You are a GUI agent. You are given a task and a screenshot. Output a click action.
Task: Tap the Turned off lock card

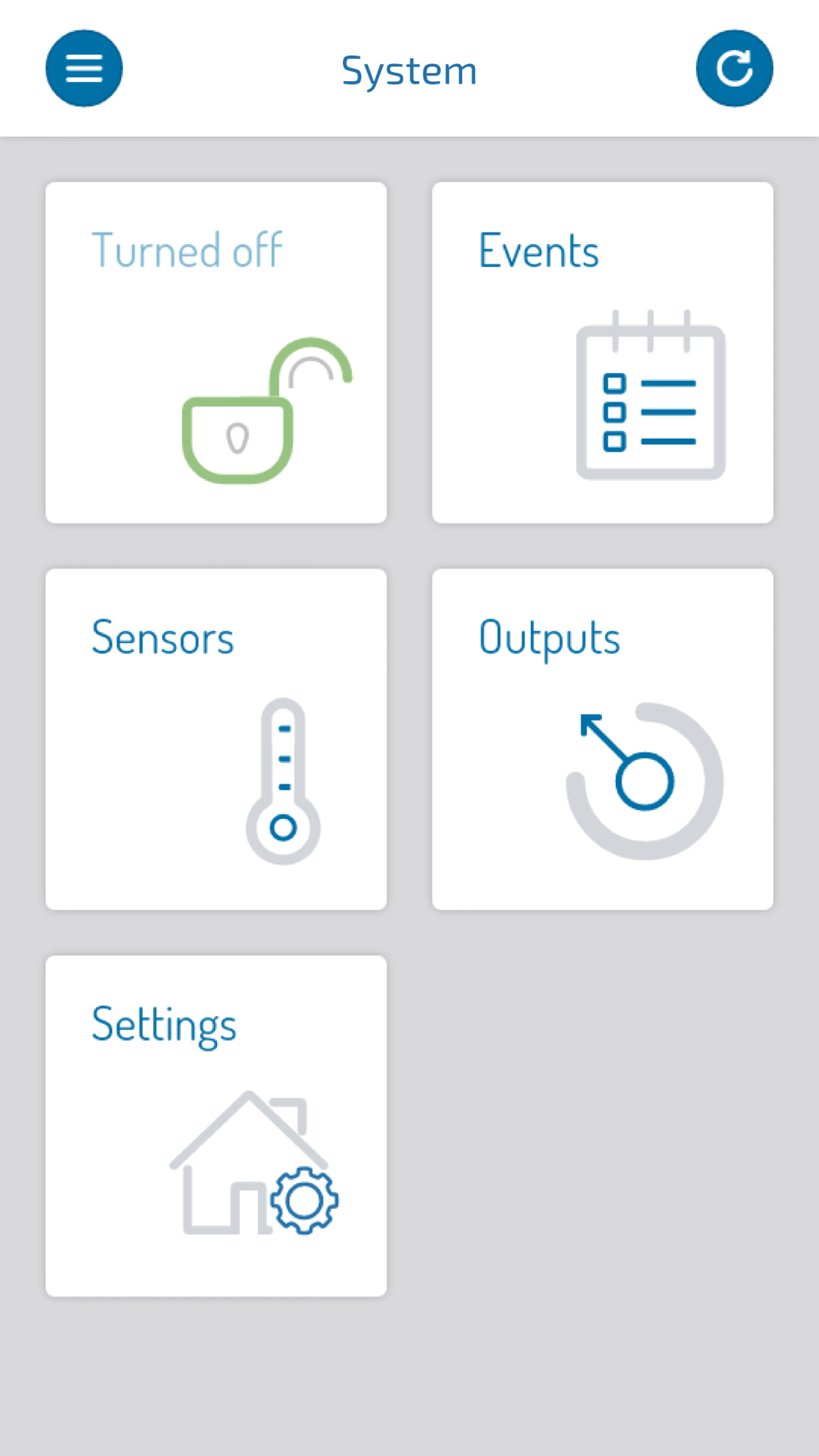pos(216,352)
